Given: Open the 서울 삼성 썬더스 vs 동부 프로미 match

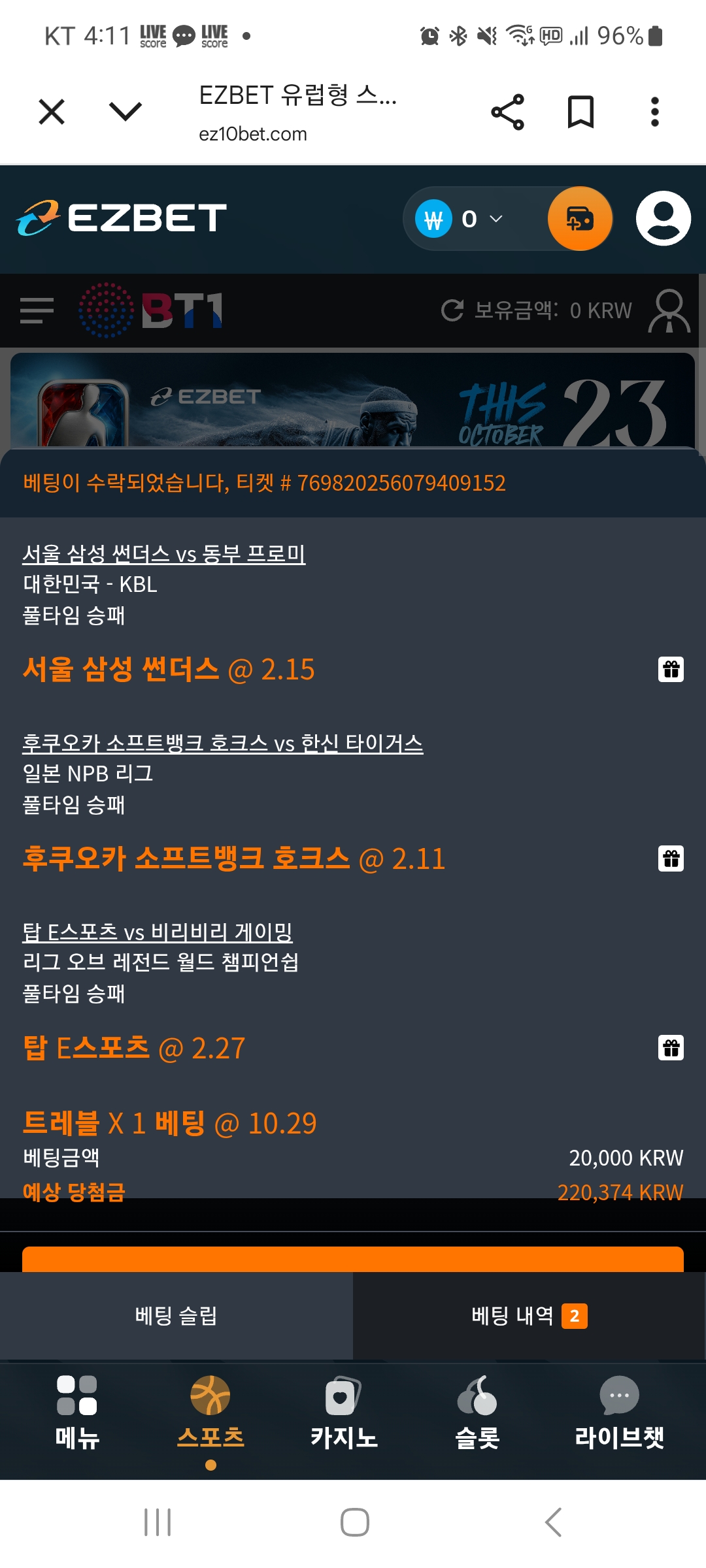Looking at the screenshot, I should [163, 554].
